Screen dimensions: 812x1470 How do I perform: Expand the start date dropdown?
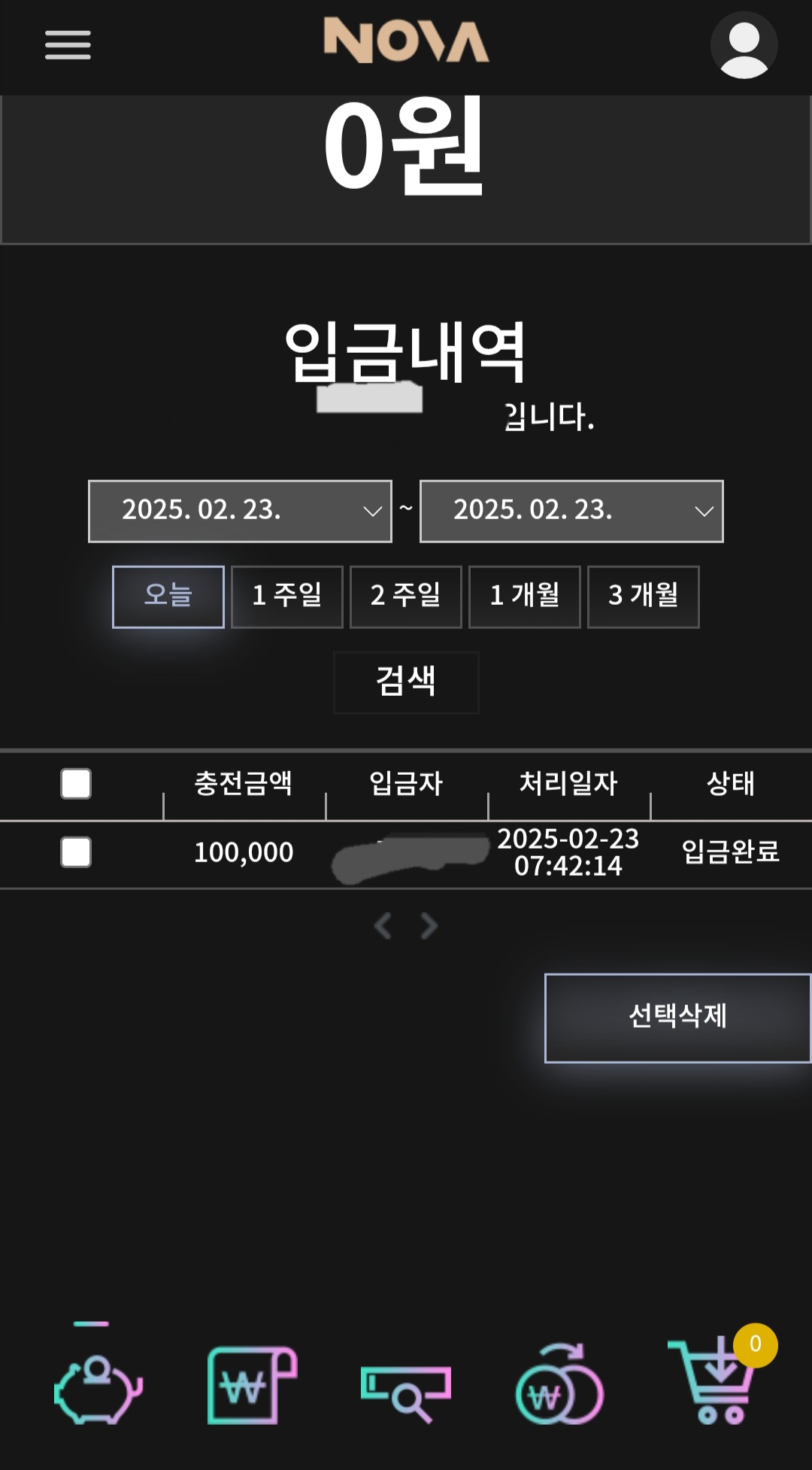pyautogui.click(x=240, y=511)
